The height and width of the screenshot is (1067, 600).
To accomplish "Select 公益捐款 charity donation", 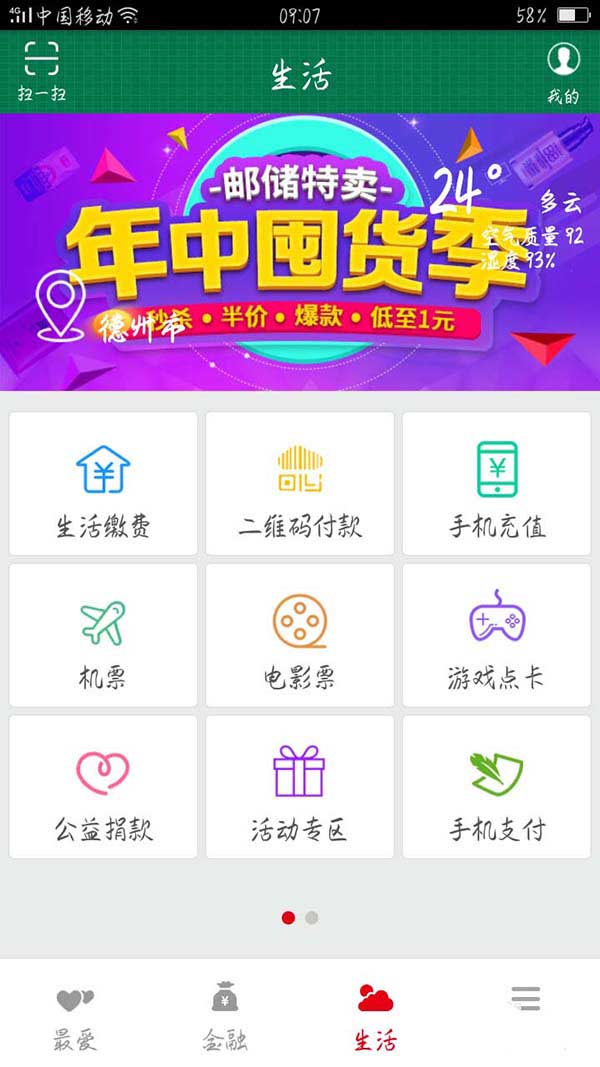I will (103, 787).
